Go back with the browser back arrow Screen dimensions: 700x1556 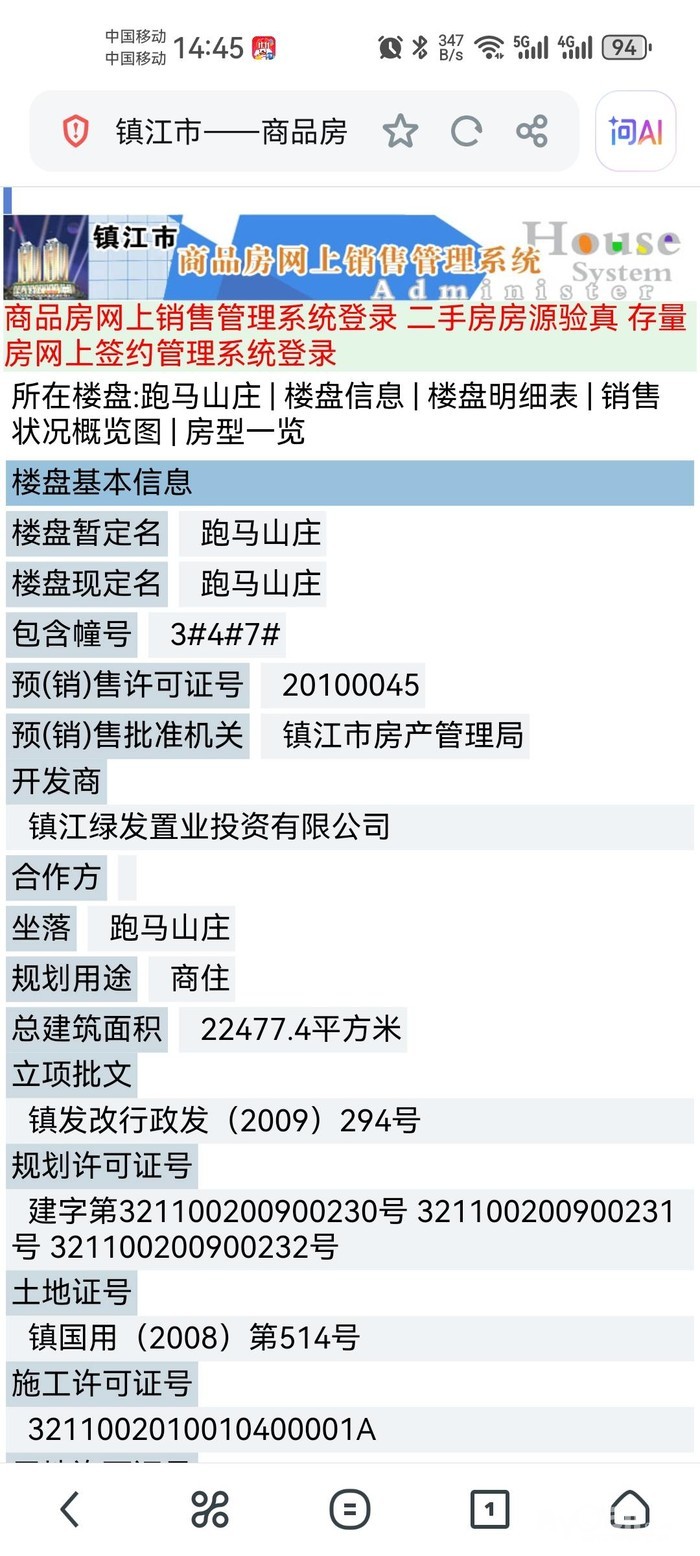tap(69, 1509)
